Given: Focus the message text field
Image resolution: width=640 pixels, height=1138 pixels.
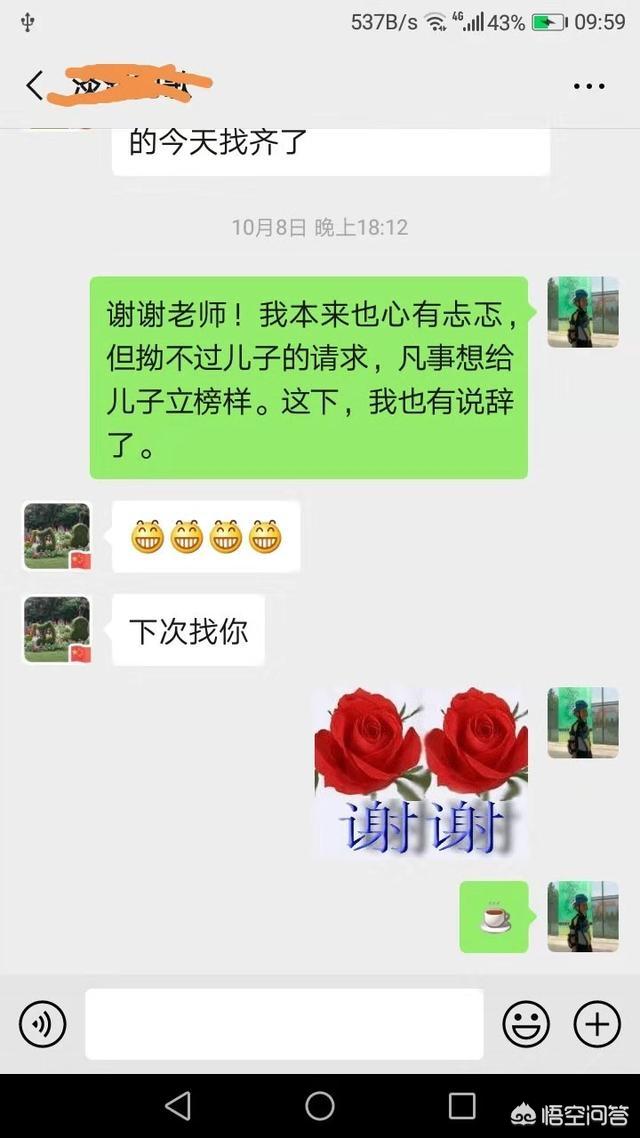Looking at the screenshot, I should pyautogui.click(x=284, y=1024).
